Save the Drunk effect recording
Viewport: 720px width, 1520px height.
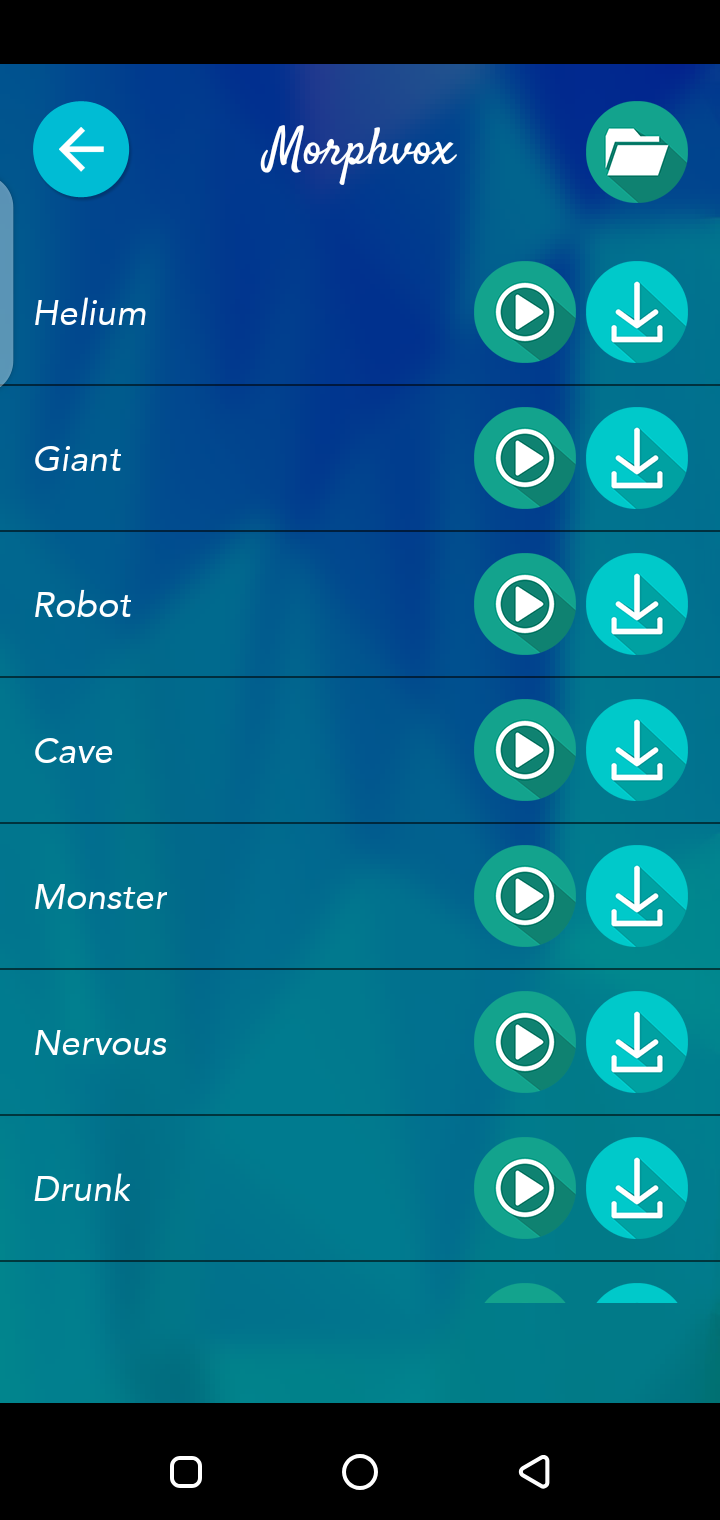636,1189
